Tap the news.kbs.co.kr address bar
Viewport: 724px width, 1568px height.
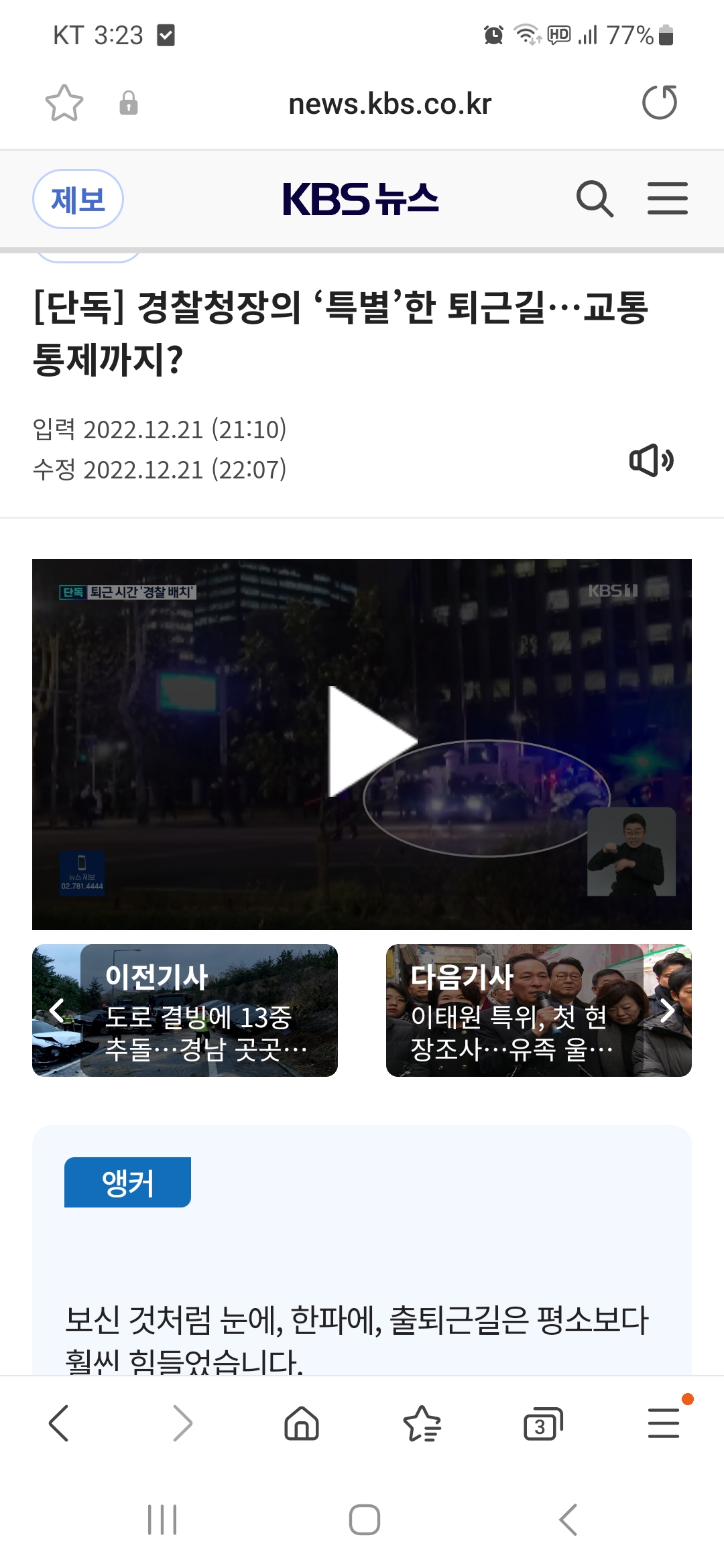(389, 104)
